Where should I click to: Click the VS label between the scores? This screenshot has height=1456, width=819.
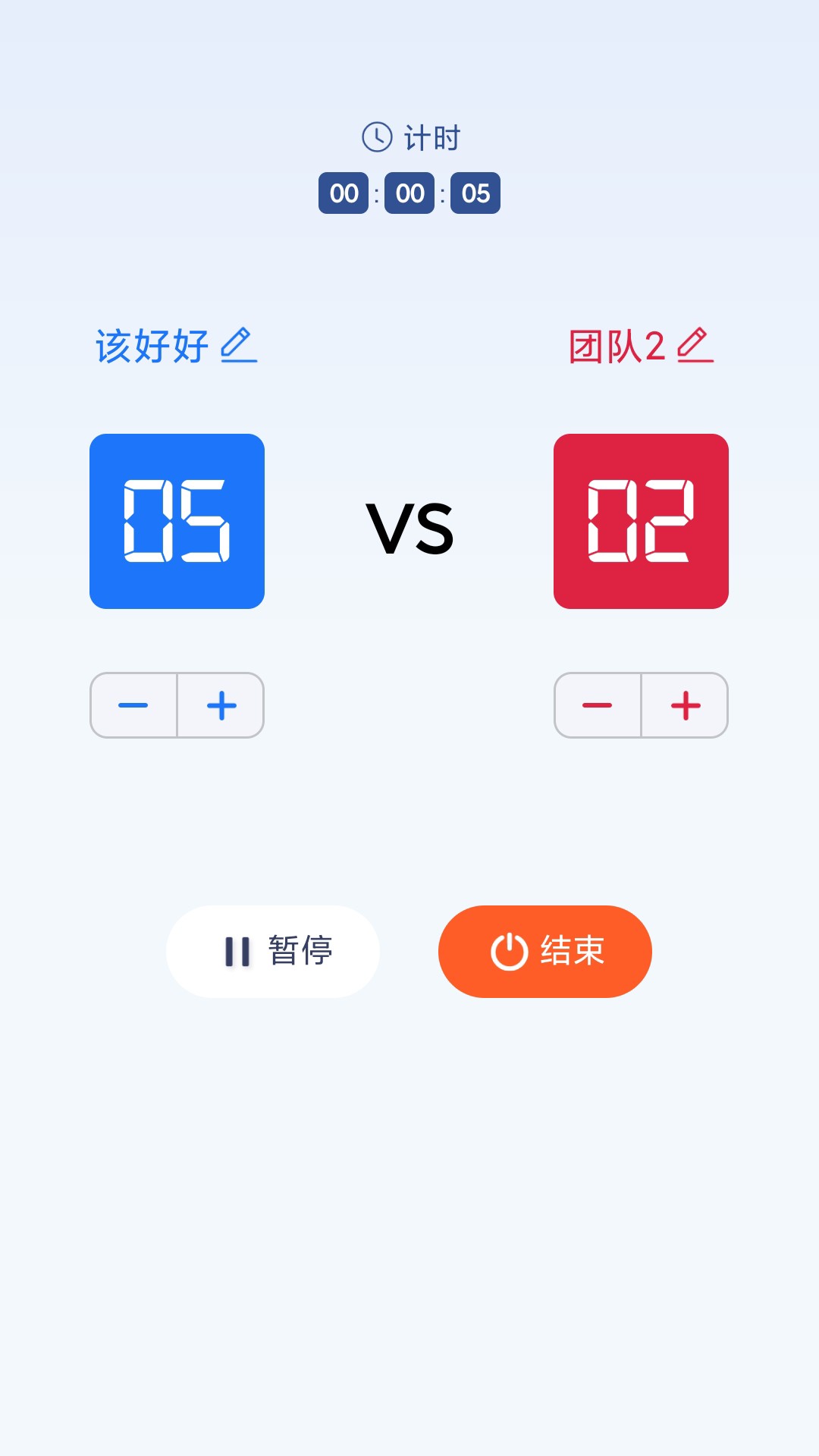click(409, 527)
